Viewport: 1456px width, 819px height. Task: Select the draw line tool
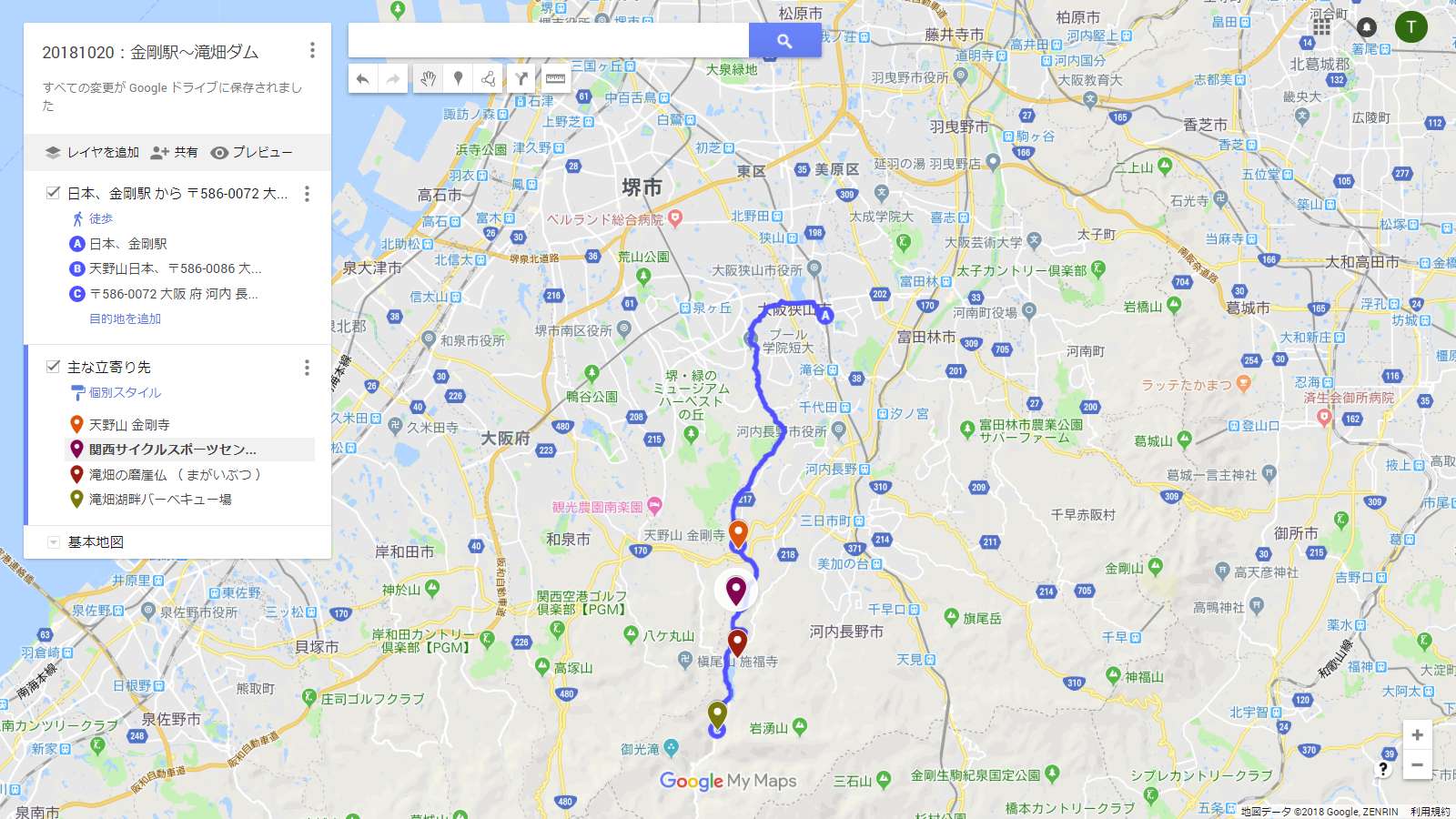pos(489,79)
